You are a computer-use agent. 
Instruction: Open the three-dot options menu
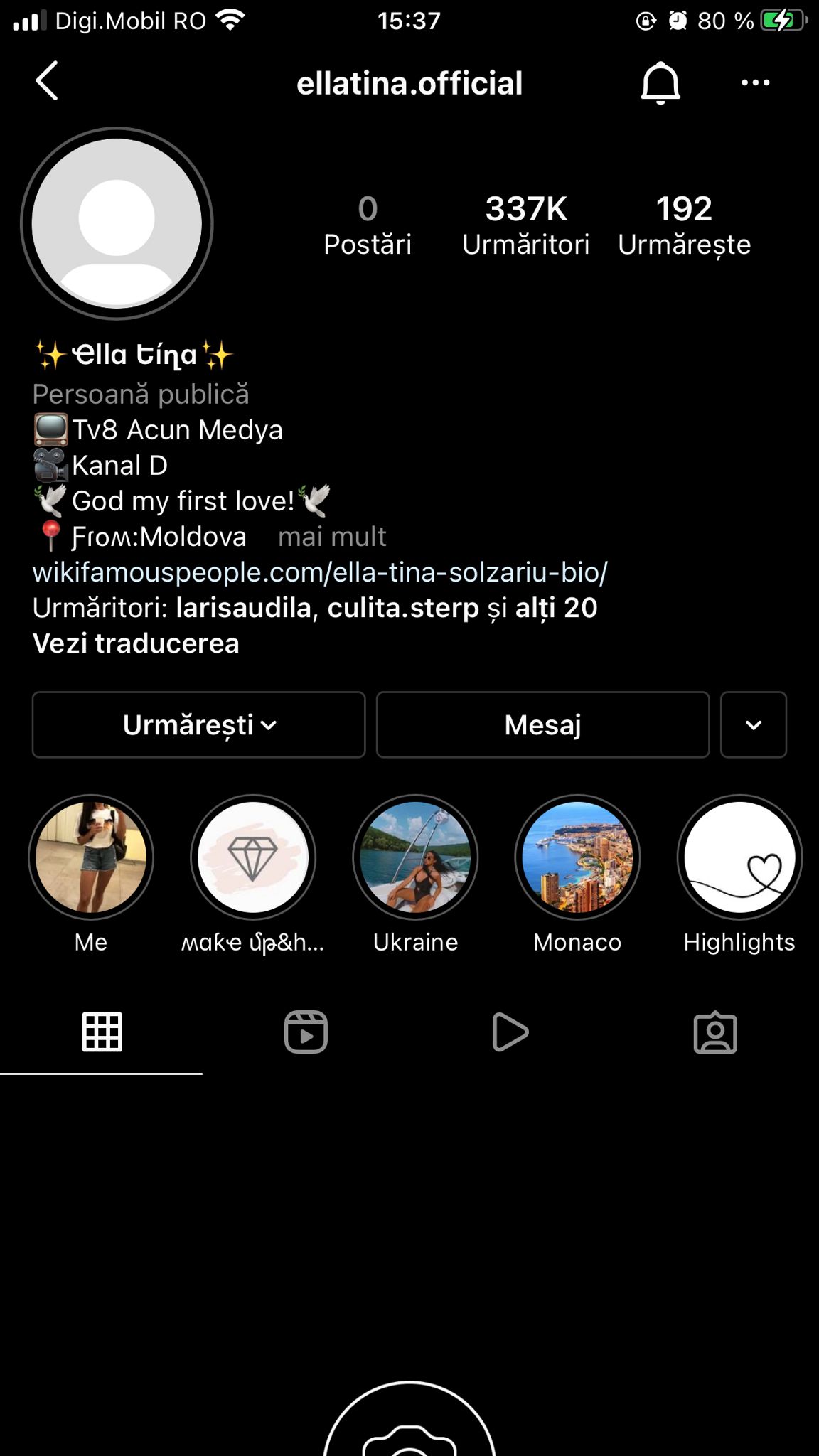[754, 82]
